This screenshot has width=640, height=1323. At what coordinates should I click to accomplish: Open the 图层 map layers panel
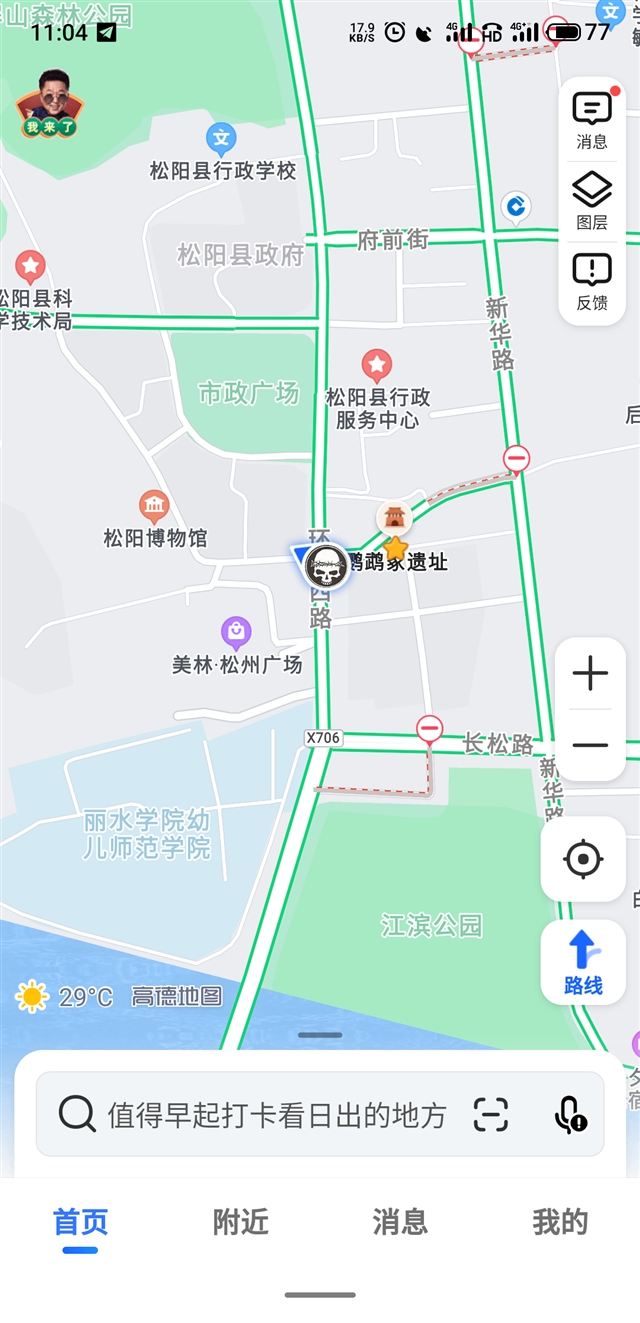pyautogui.click(x=592, y=201)
